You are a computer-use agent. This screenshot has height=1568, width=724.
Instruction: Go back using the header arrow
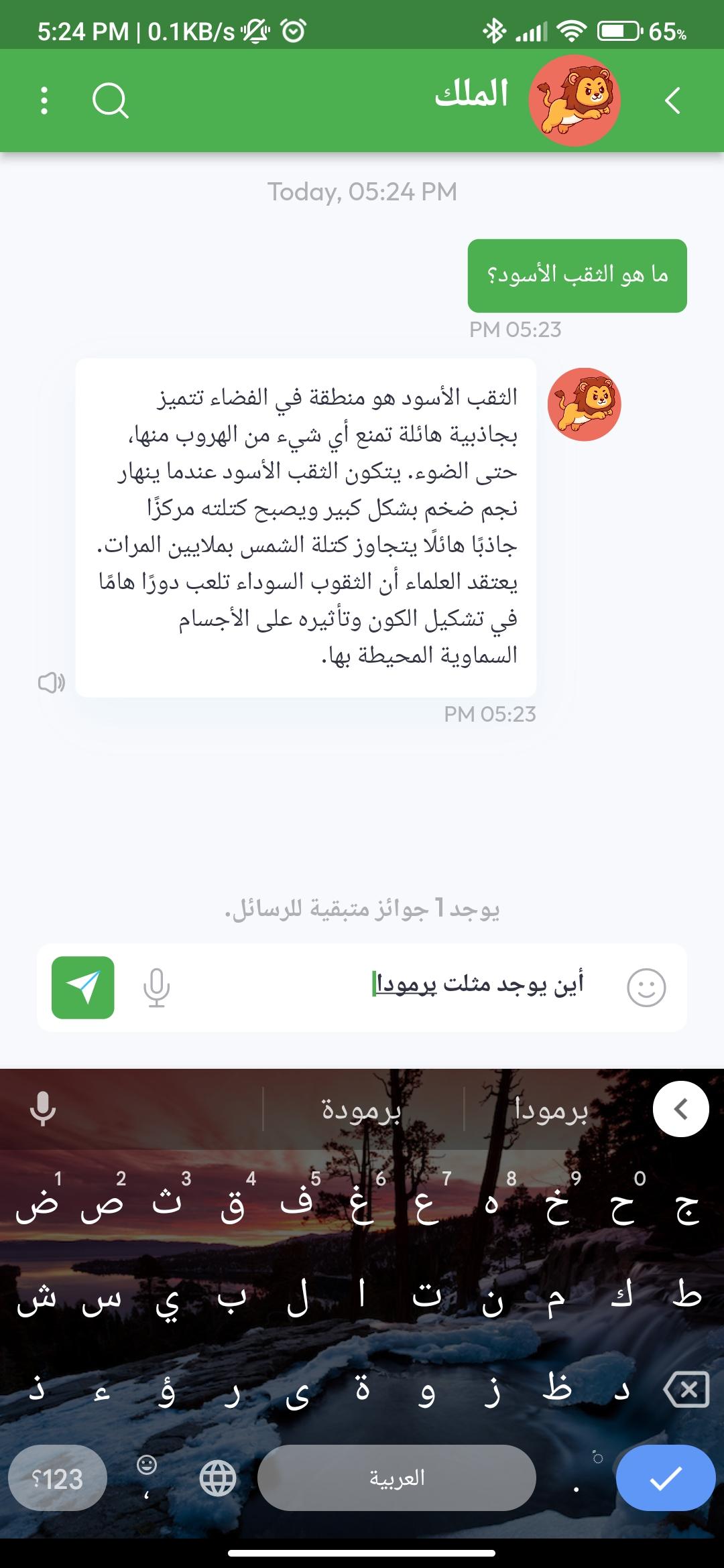click(x=672, y=101)
